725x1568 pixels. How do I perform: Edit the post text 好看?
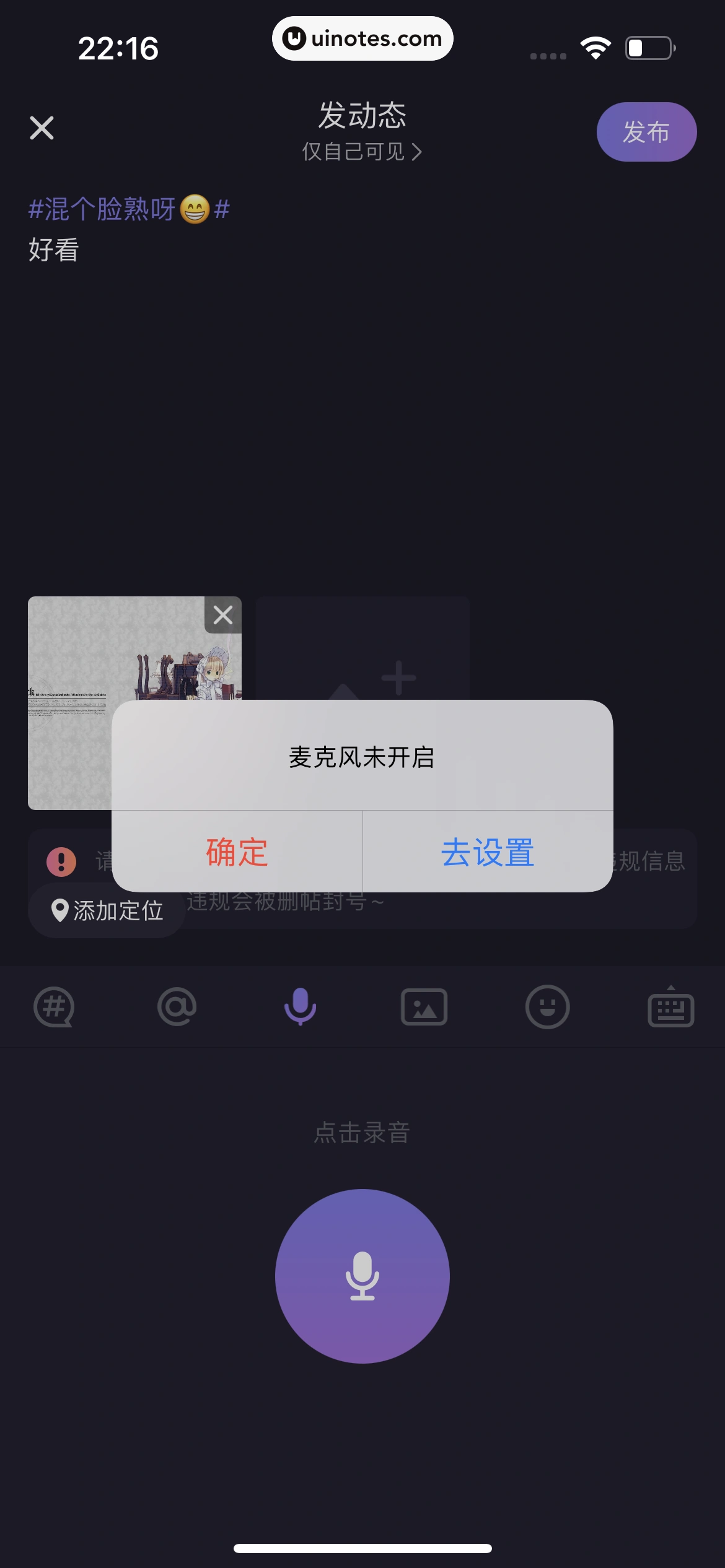[54, 250]
